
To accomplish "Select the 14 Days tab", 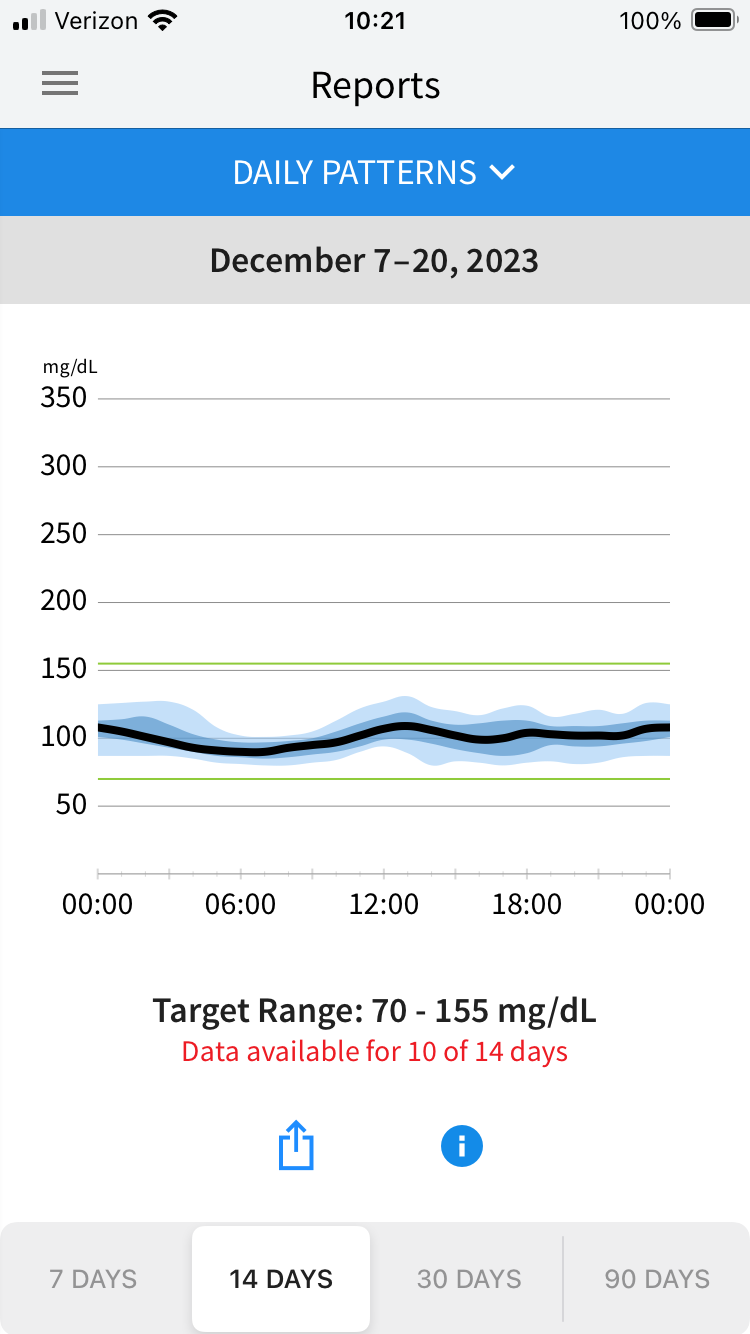I will click(281, 1279).
